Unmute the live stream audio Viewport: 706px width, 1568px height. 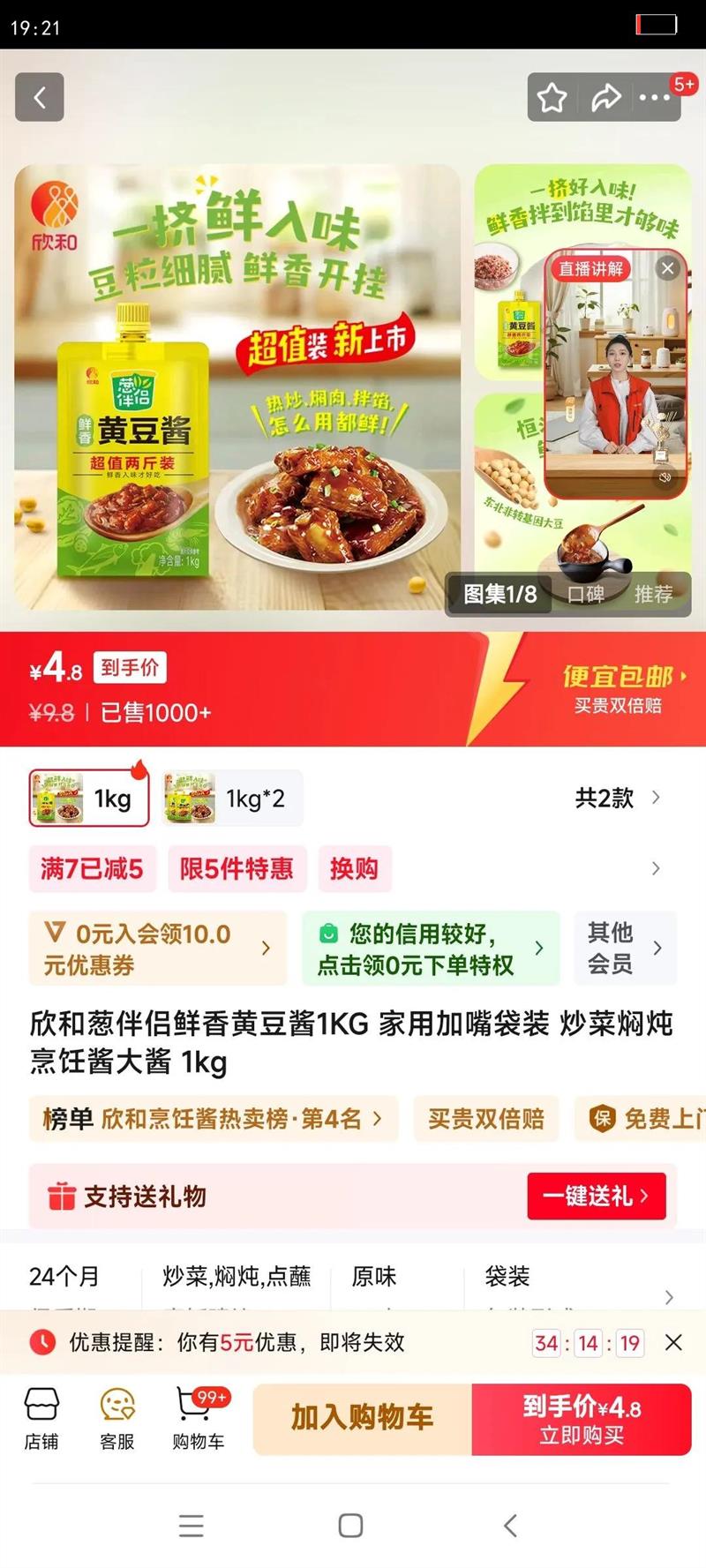[x=665, y=477]
